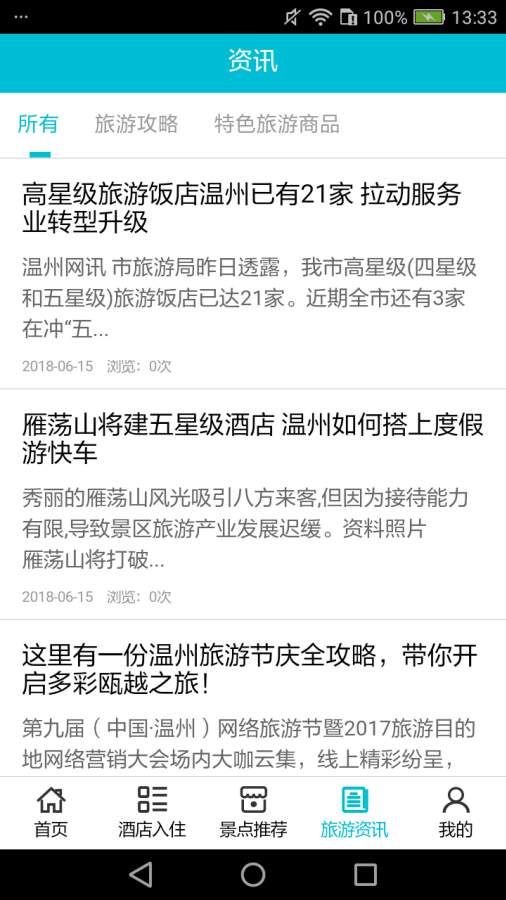This screenshot has height=900, width=506.
Task: Tap the system back button
Action: [141, 875]
